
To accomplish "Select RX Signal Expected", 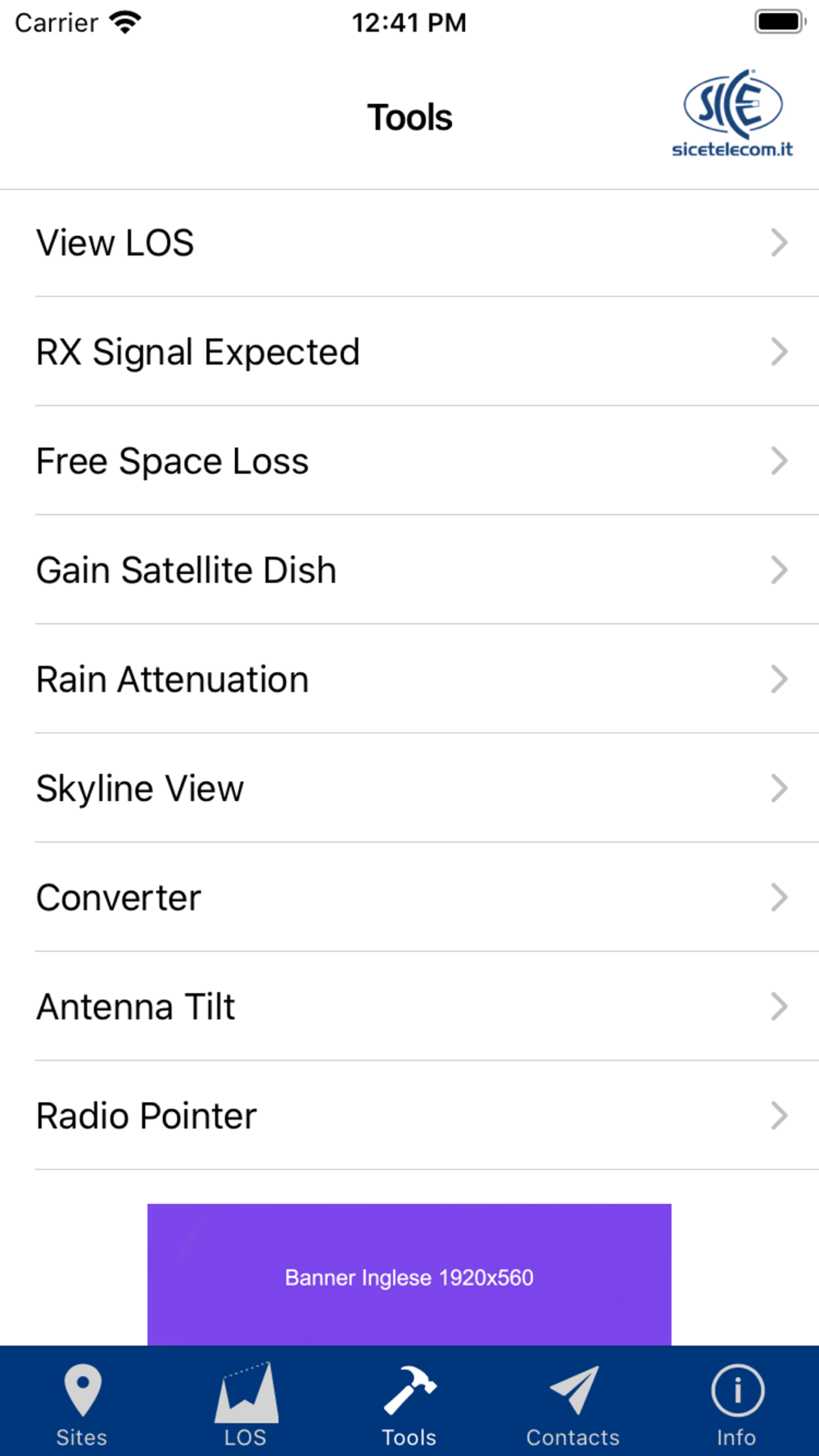I will coord(409,352).
